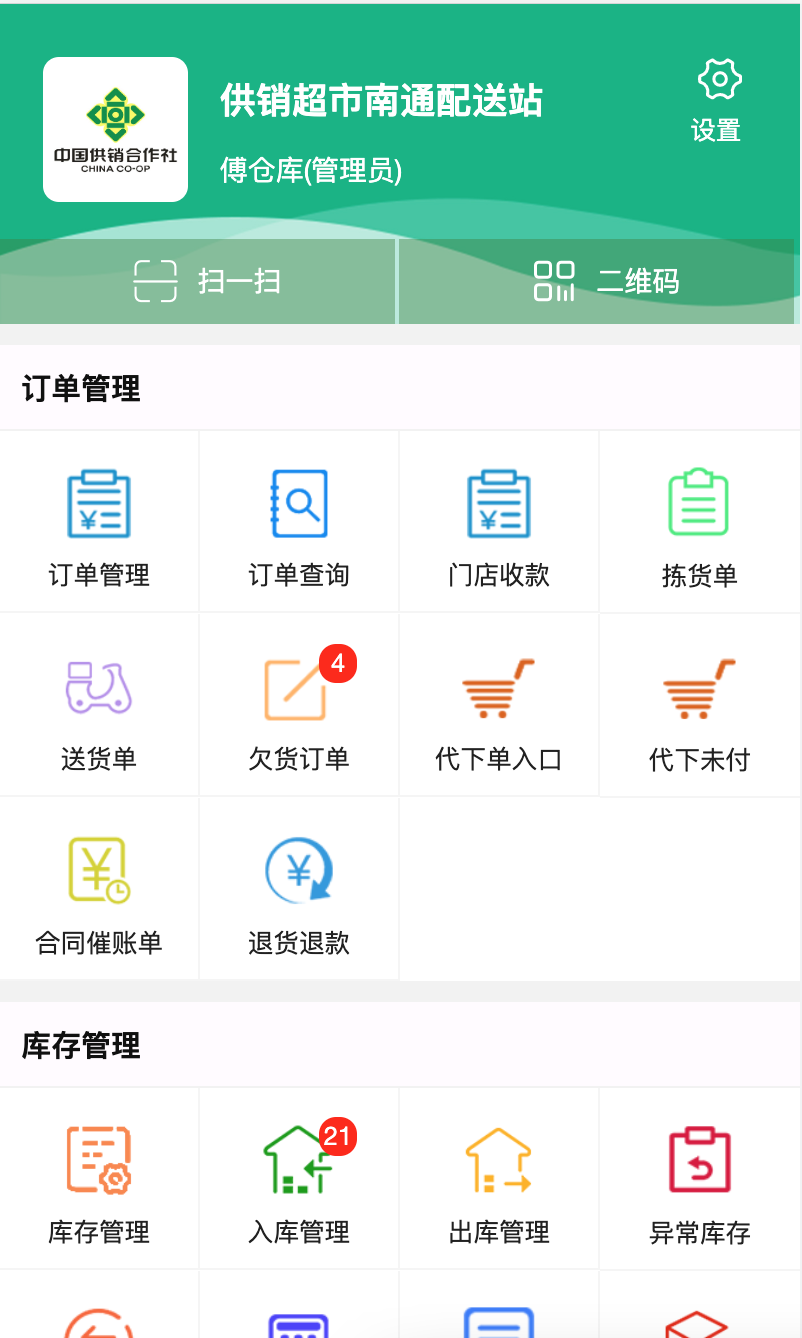
Task: Select 门店收款 store payment
Action: point(499,521)
